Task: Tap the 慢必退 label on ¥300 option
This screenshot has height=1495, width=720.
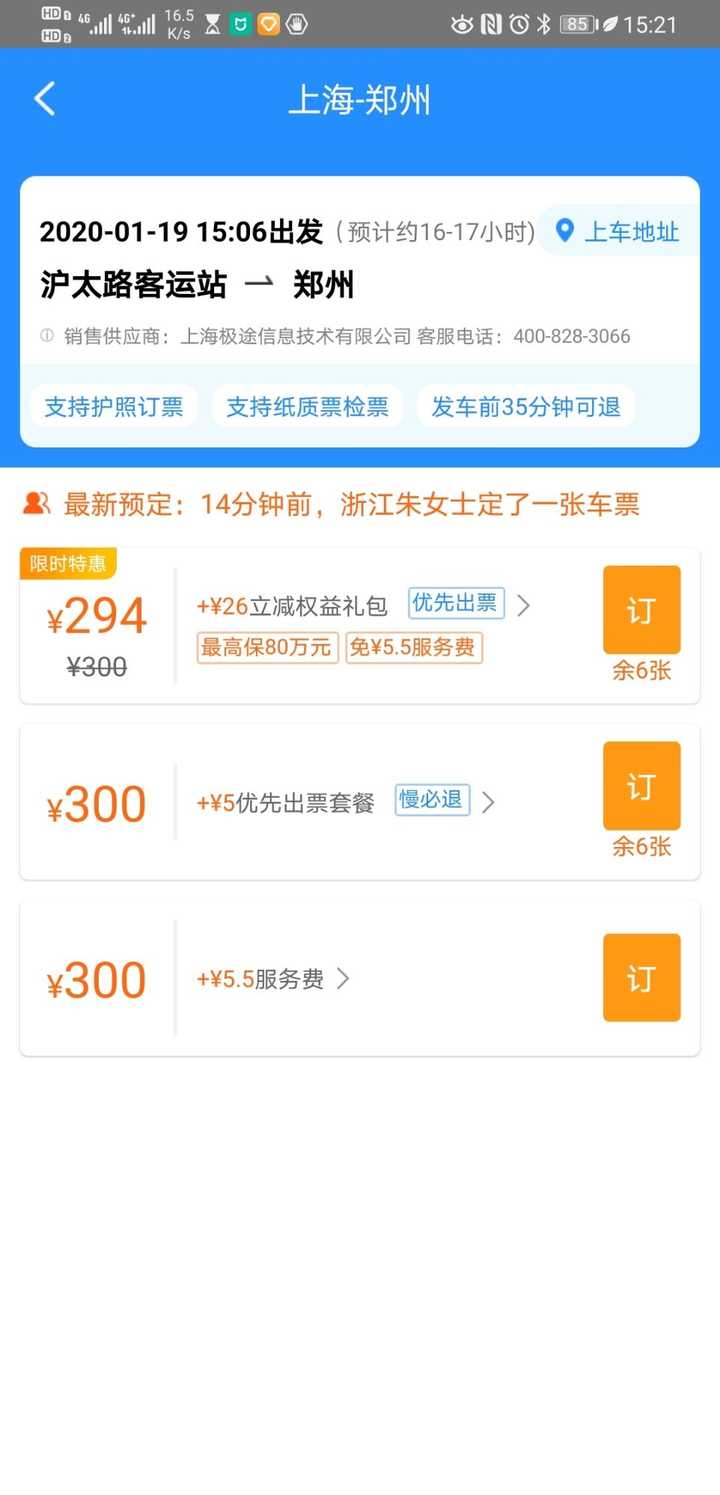Action: pyautogui.click(x=431, y=800)
